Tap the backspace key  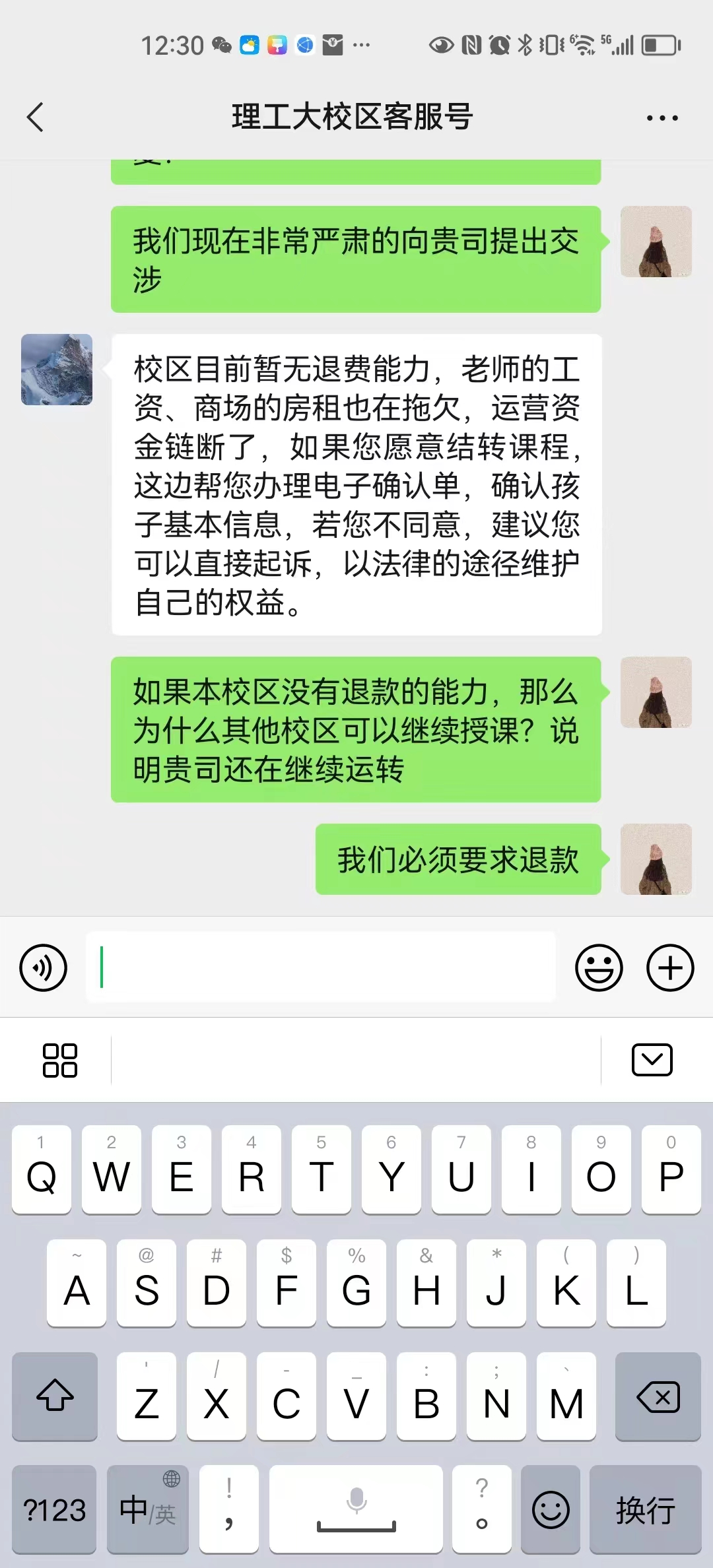tap(658, 1396)
